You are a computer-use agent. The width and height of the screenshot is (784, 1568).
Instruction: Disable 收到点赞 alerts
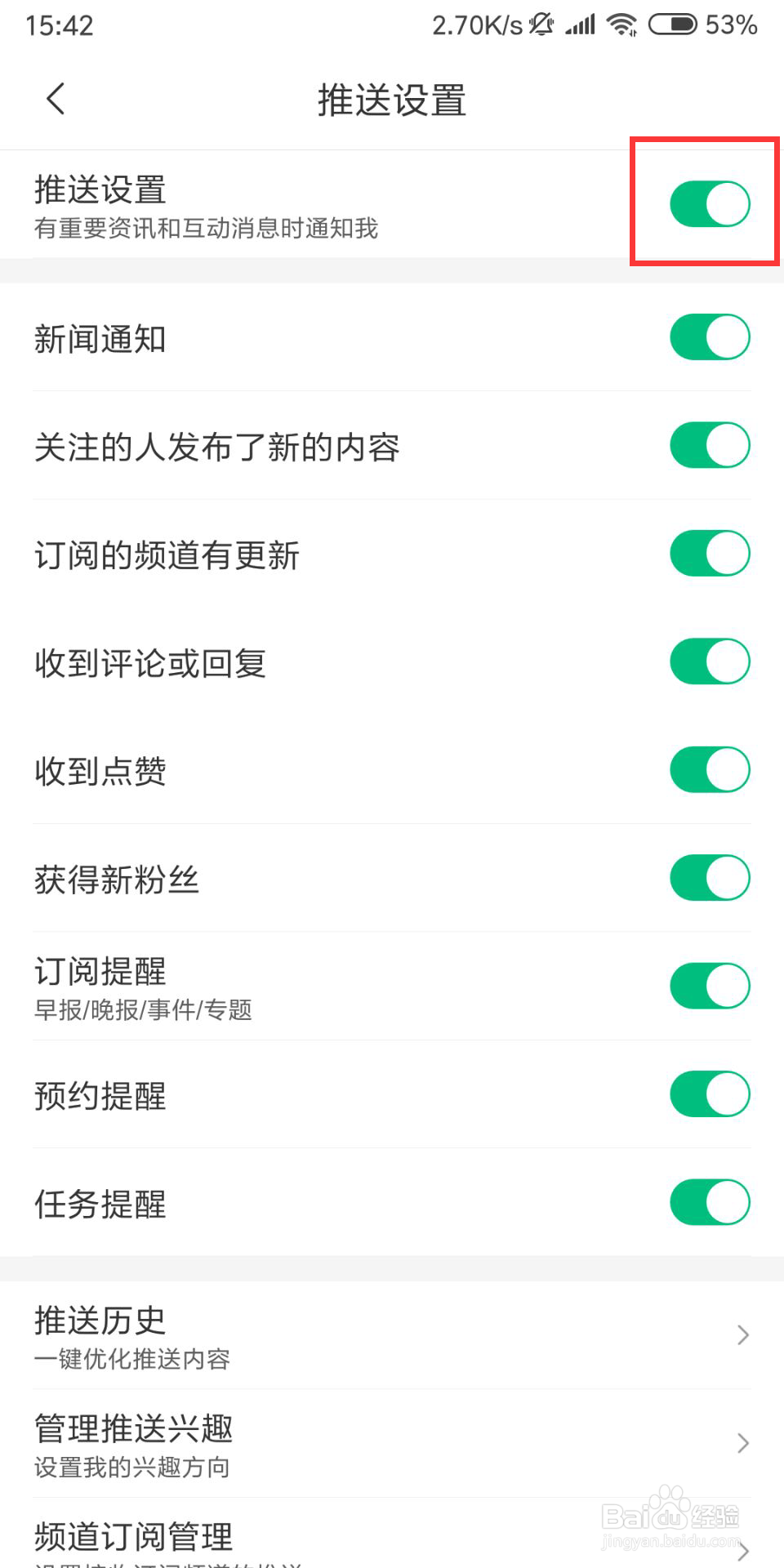click(710, 769)
